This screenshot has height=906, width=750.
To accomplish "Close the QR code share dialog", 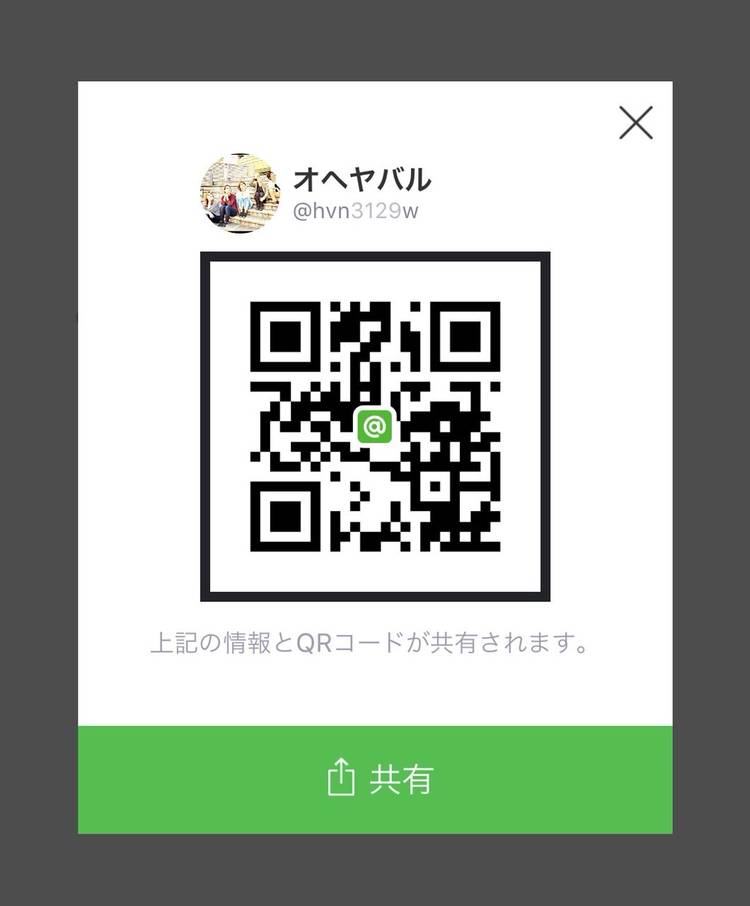I will coord(636,123).
